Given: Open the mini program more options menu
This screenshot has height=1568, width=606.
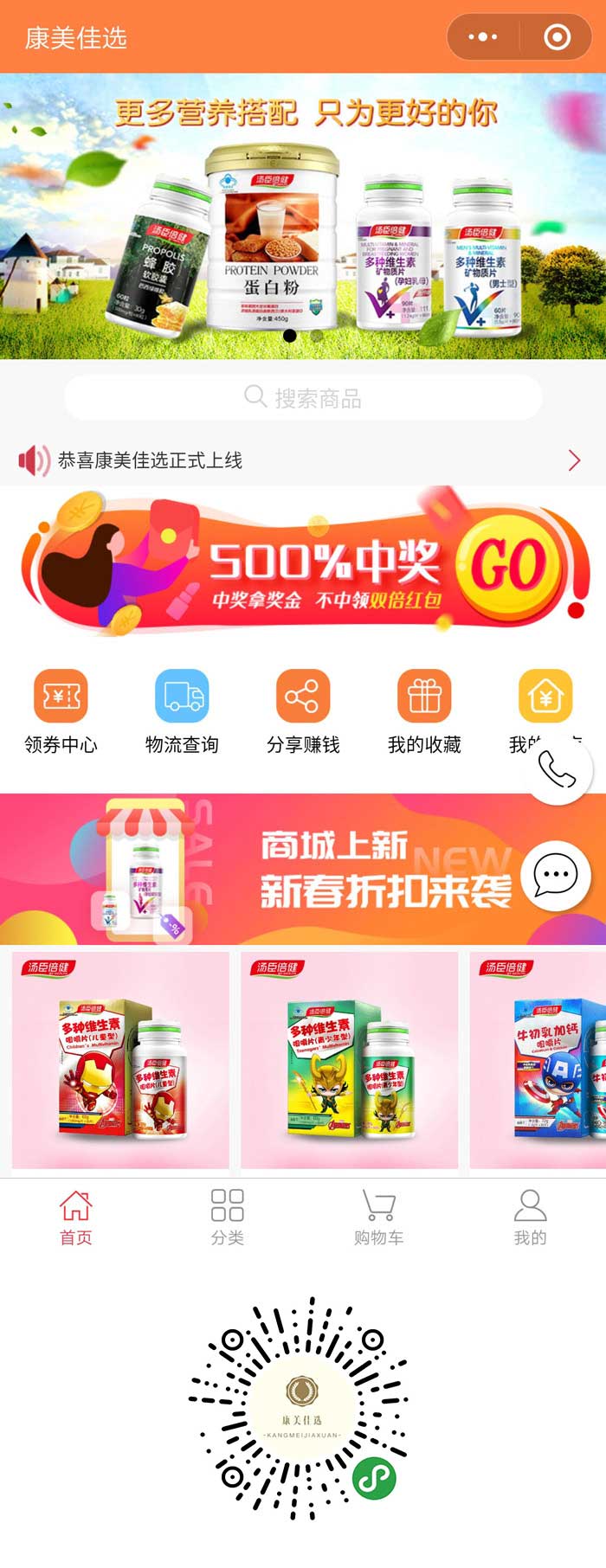Looking at the screenshot, I should [482, 37].
